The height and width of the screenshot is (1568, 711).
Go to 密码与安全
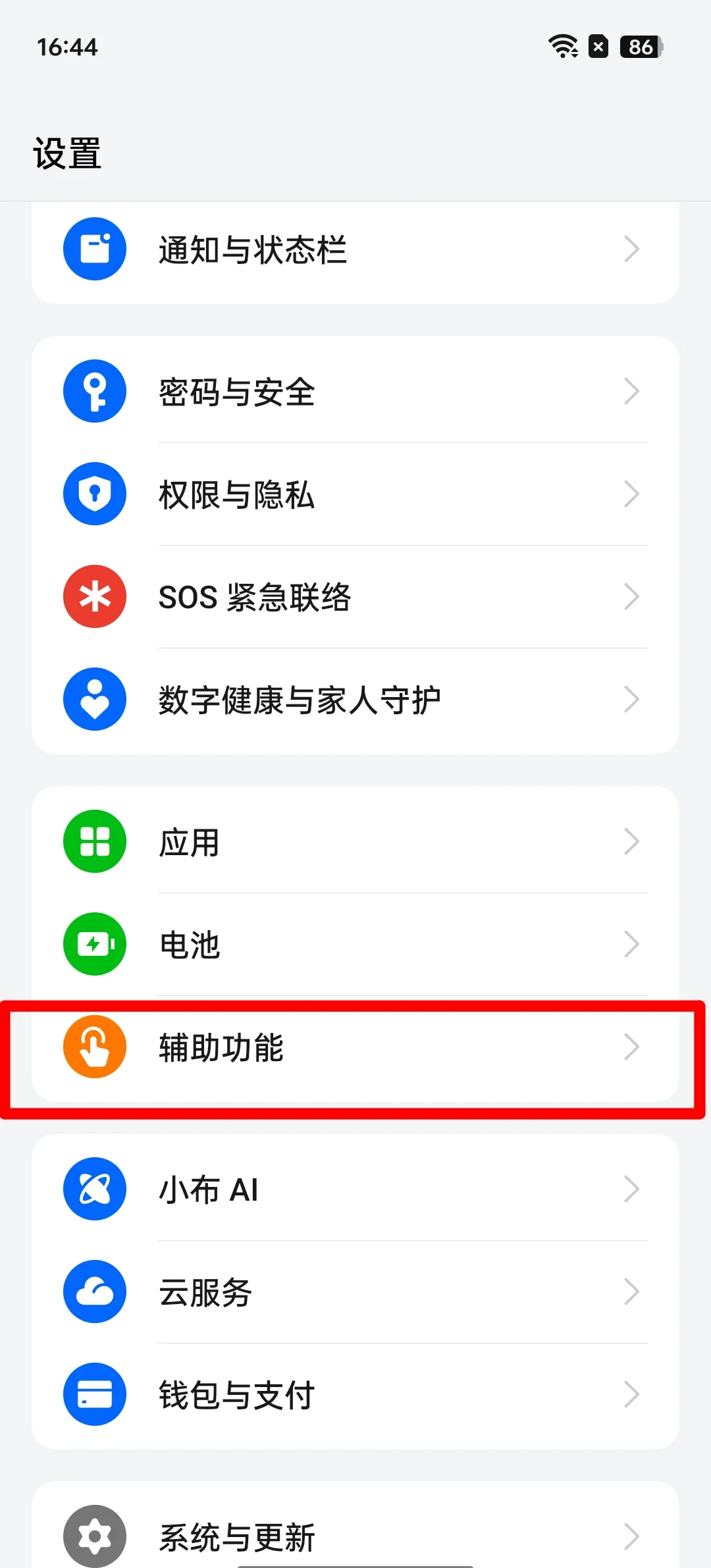click(355, 392)
